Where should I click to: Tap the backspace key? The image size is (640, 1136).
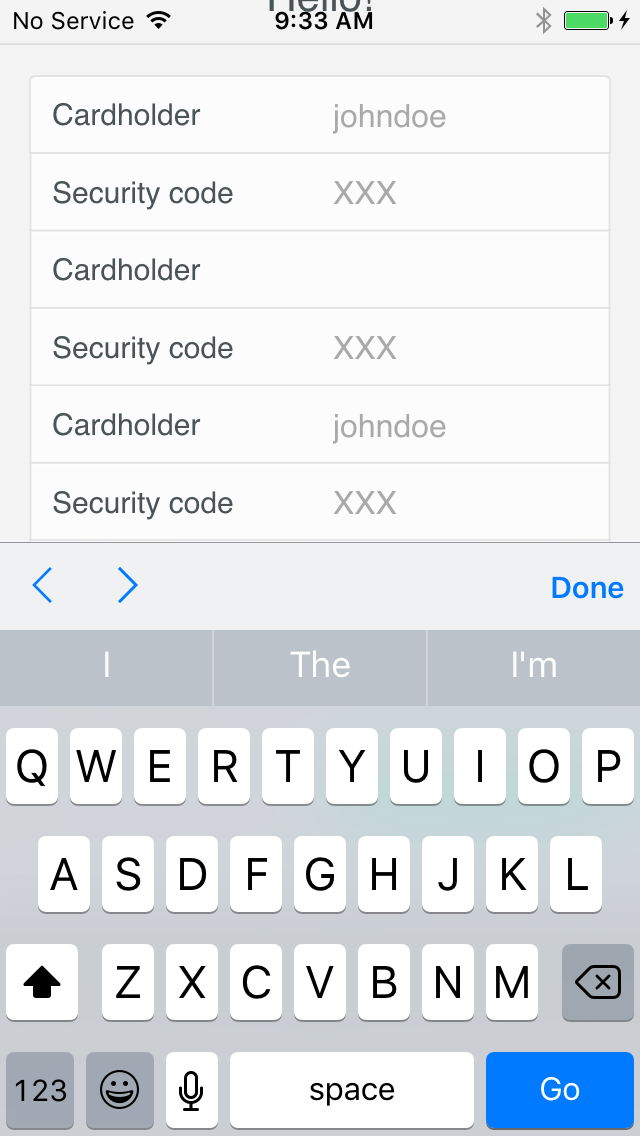(x=597, y=982)
